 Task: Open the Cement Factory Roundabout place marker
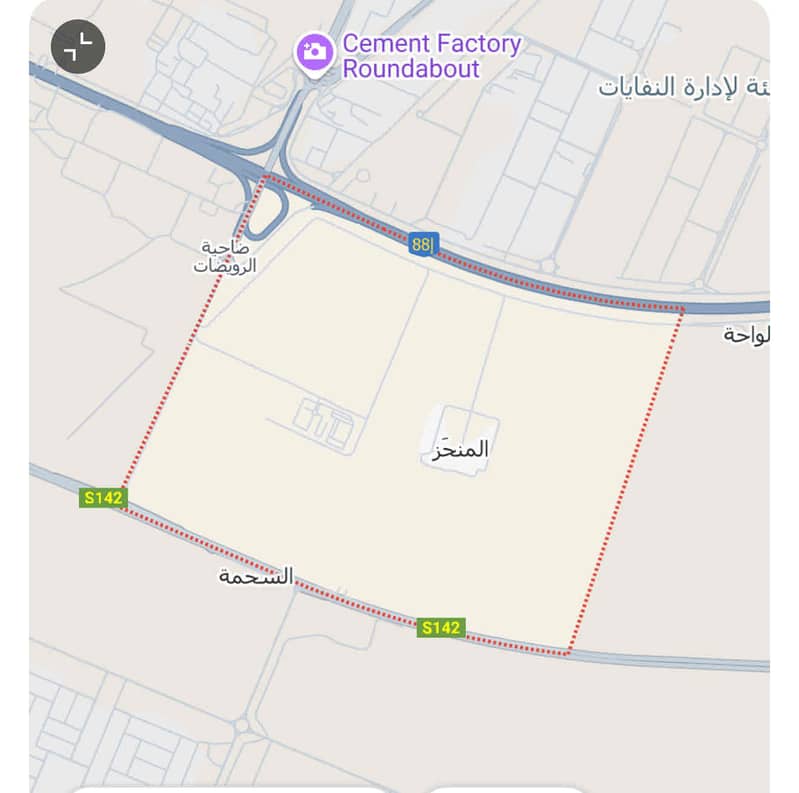315,52
